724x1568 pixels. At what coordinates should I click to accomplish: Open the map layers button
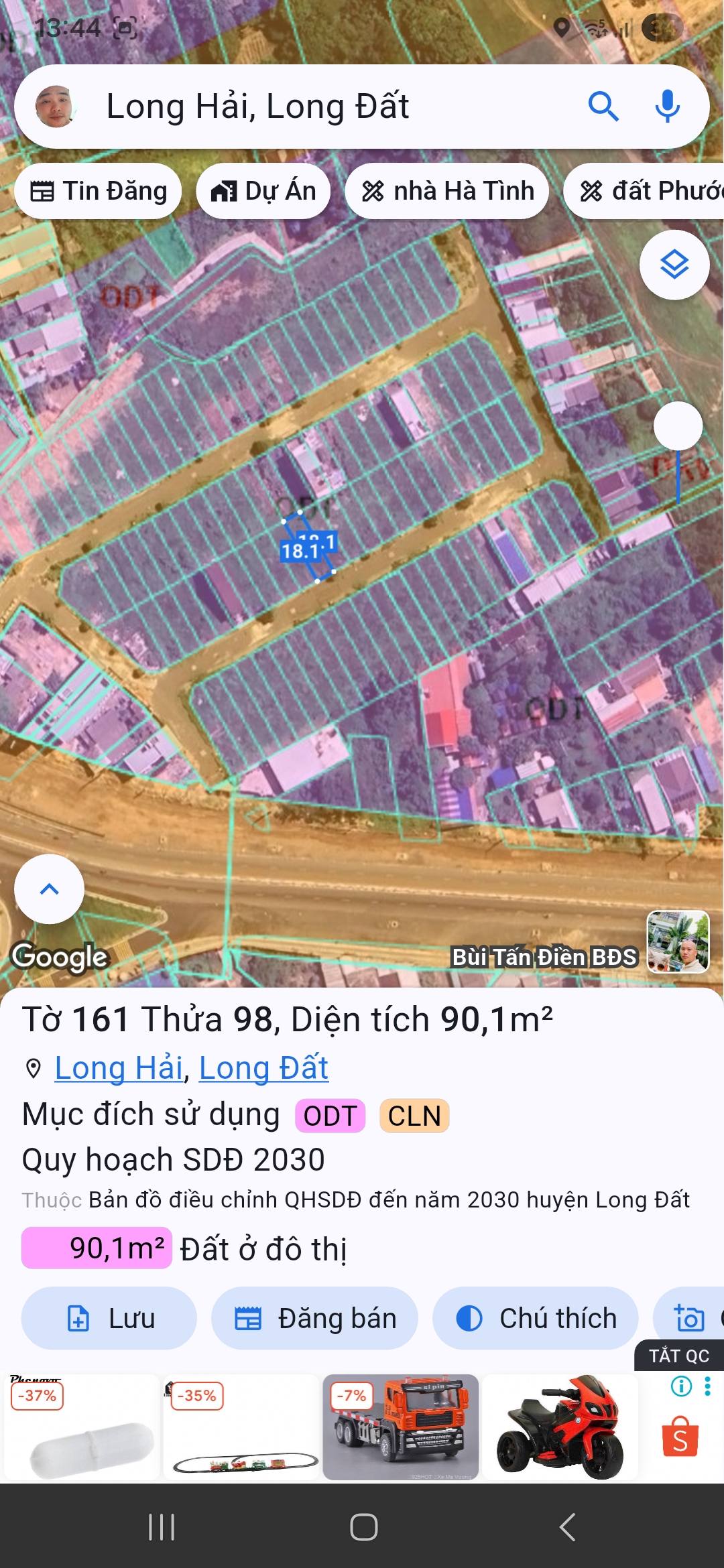(x=674, y=265)
